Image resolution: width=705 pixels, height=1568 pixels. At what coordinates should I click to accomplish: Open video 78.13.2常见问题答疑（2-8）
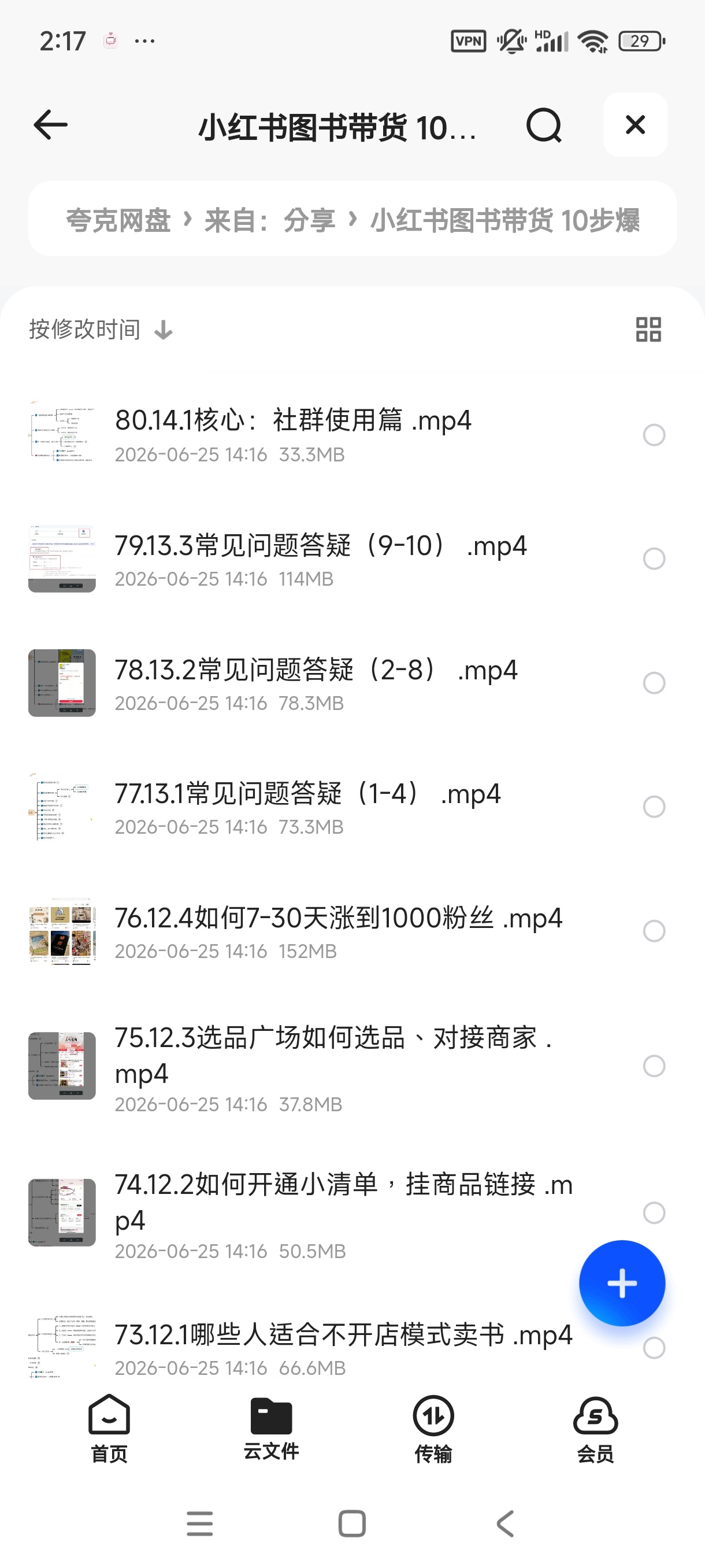point(352,683)
